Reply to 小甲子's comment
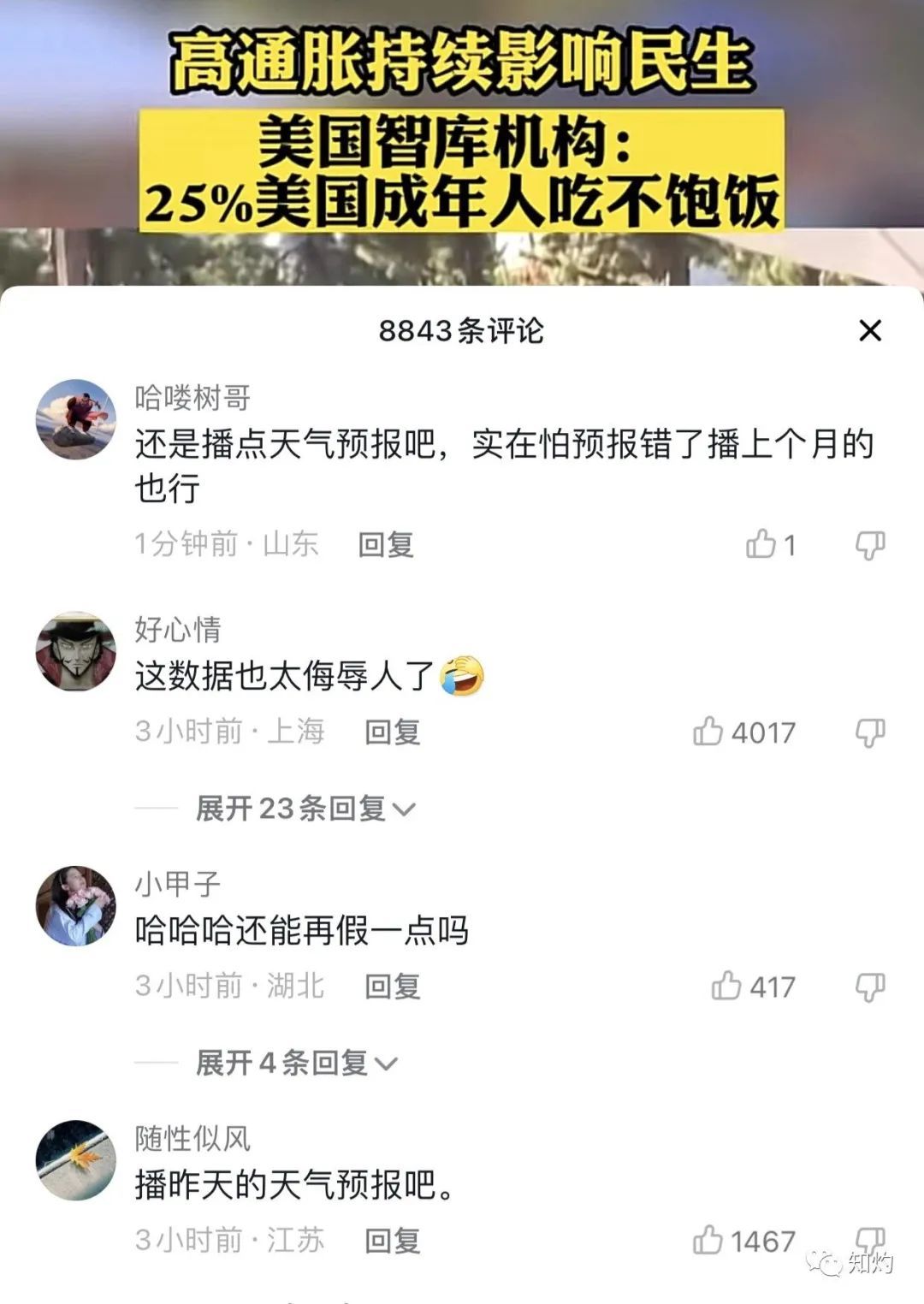 coord(393,987)
